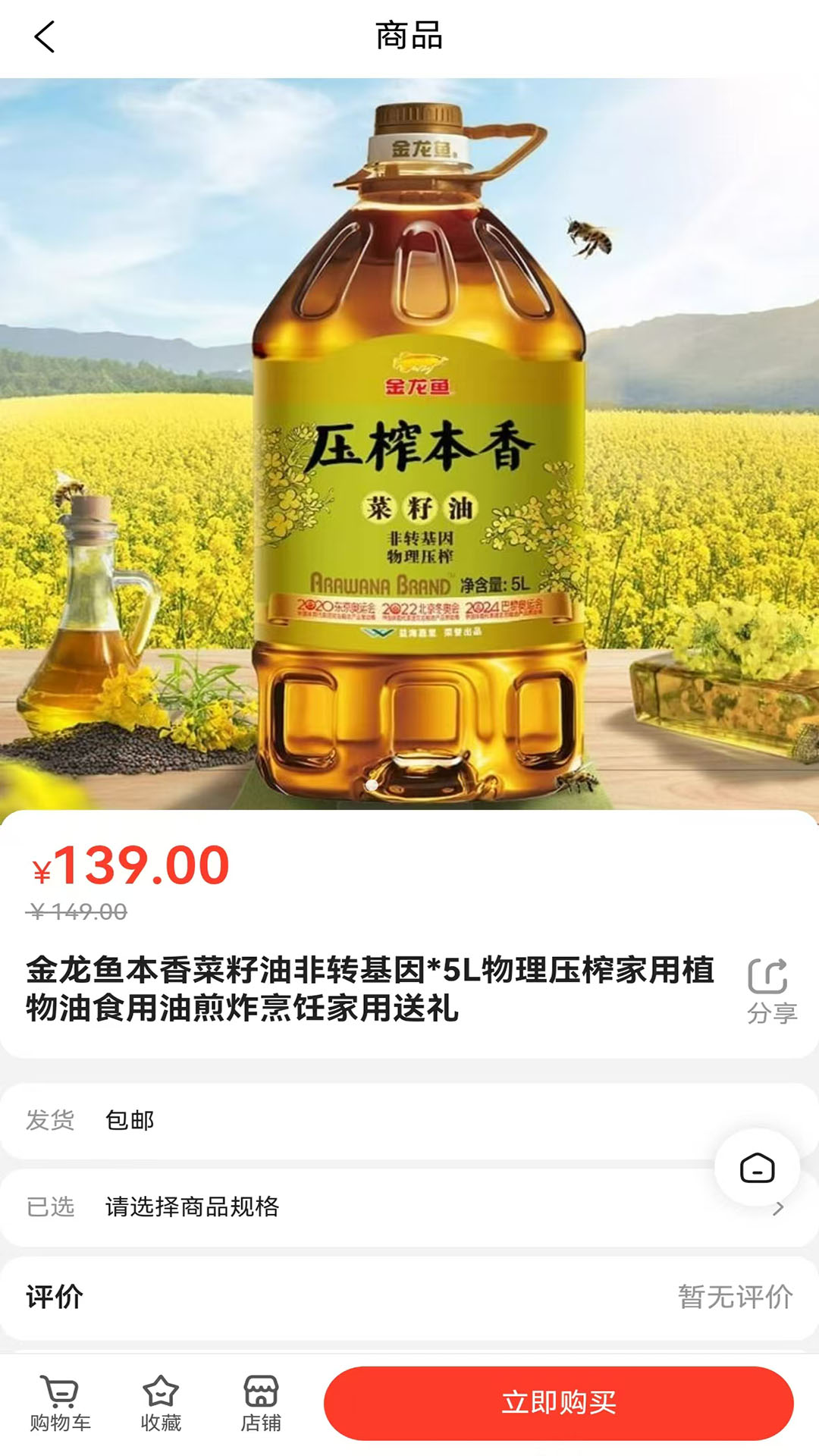This screenshot has height=1456, width=819.
Task: Visit the 店铺 store page
Action: click(261, 1403)
